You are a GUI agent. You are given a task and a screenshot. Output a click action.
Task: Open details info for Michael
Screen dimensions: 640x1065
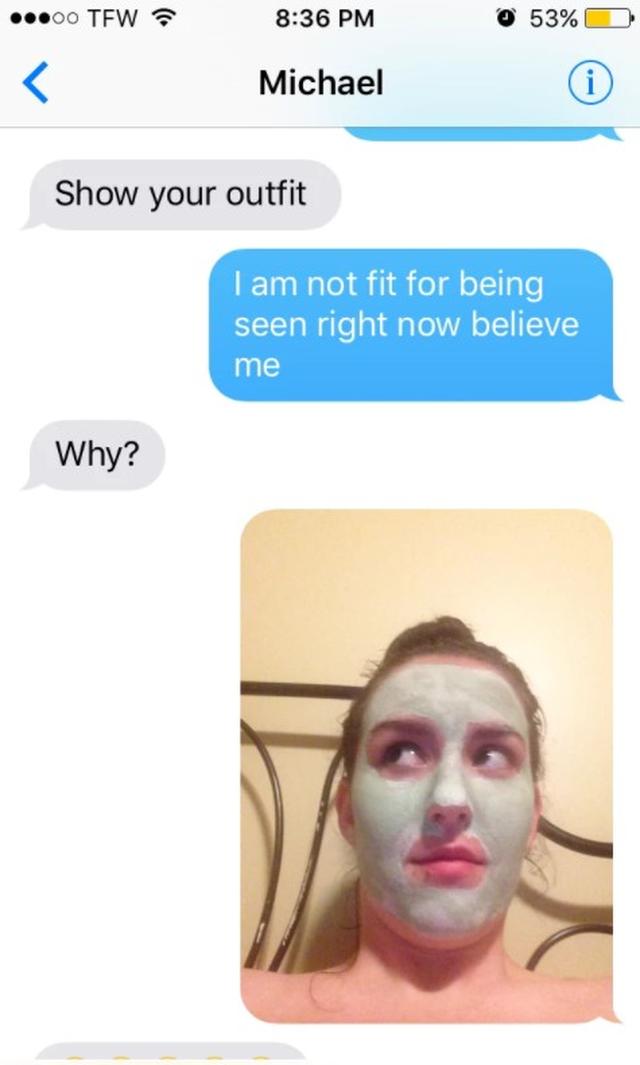[589, 84]
